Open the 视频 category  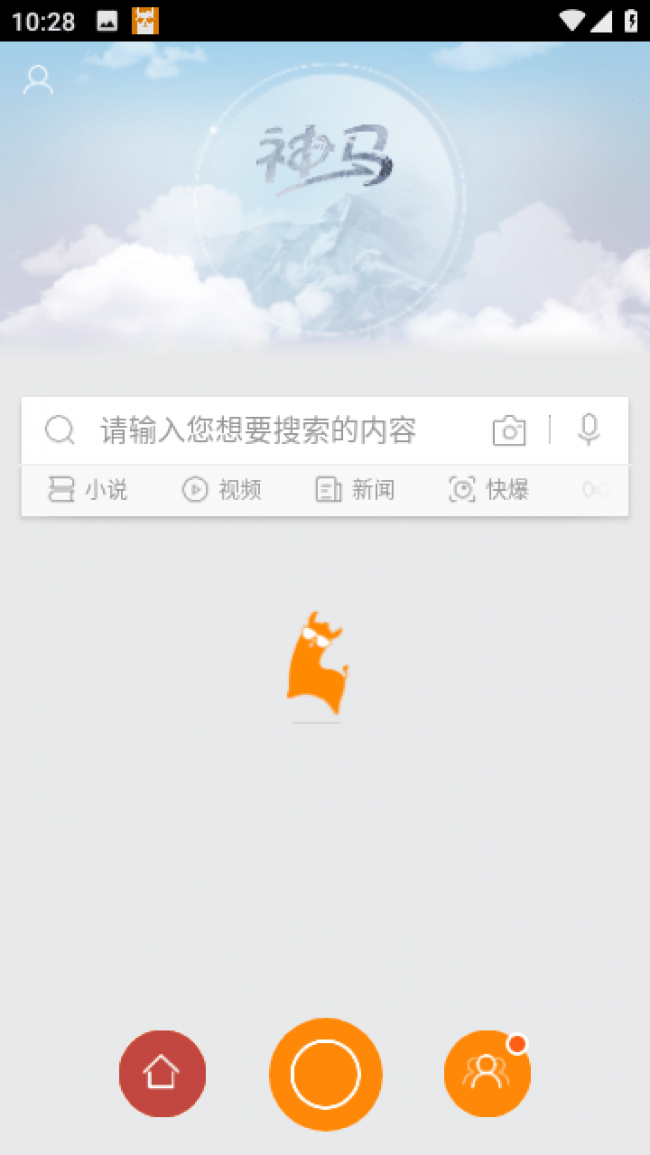[x=222, y=490]
